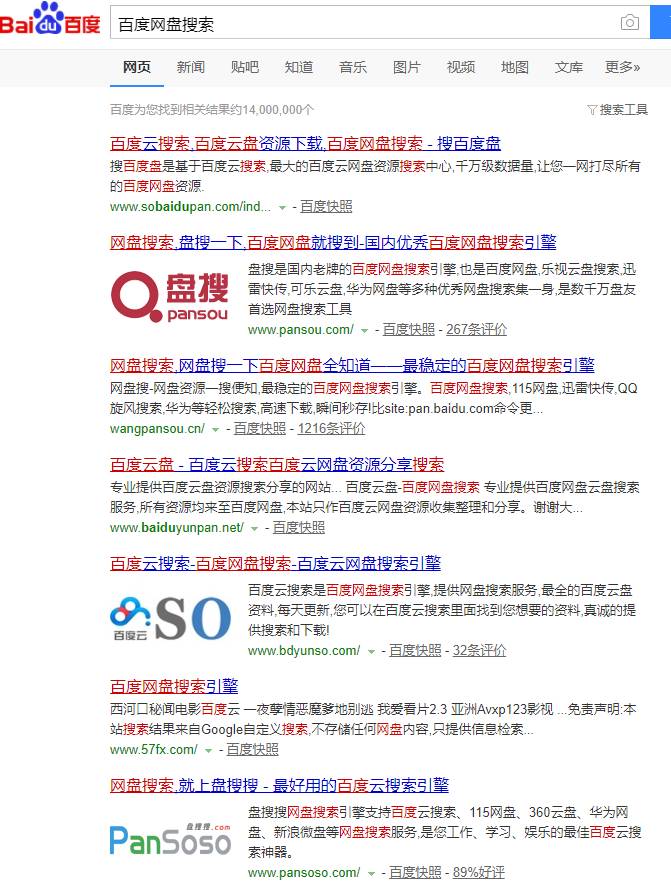Image resolution: width=671 pixels, height=883 pixels.
Task: Open result 百度云搜索-百度网盘搜索-百度云网盘搜索引擎
Action: point(275,563)
